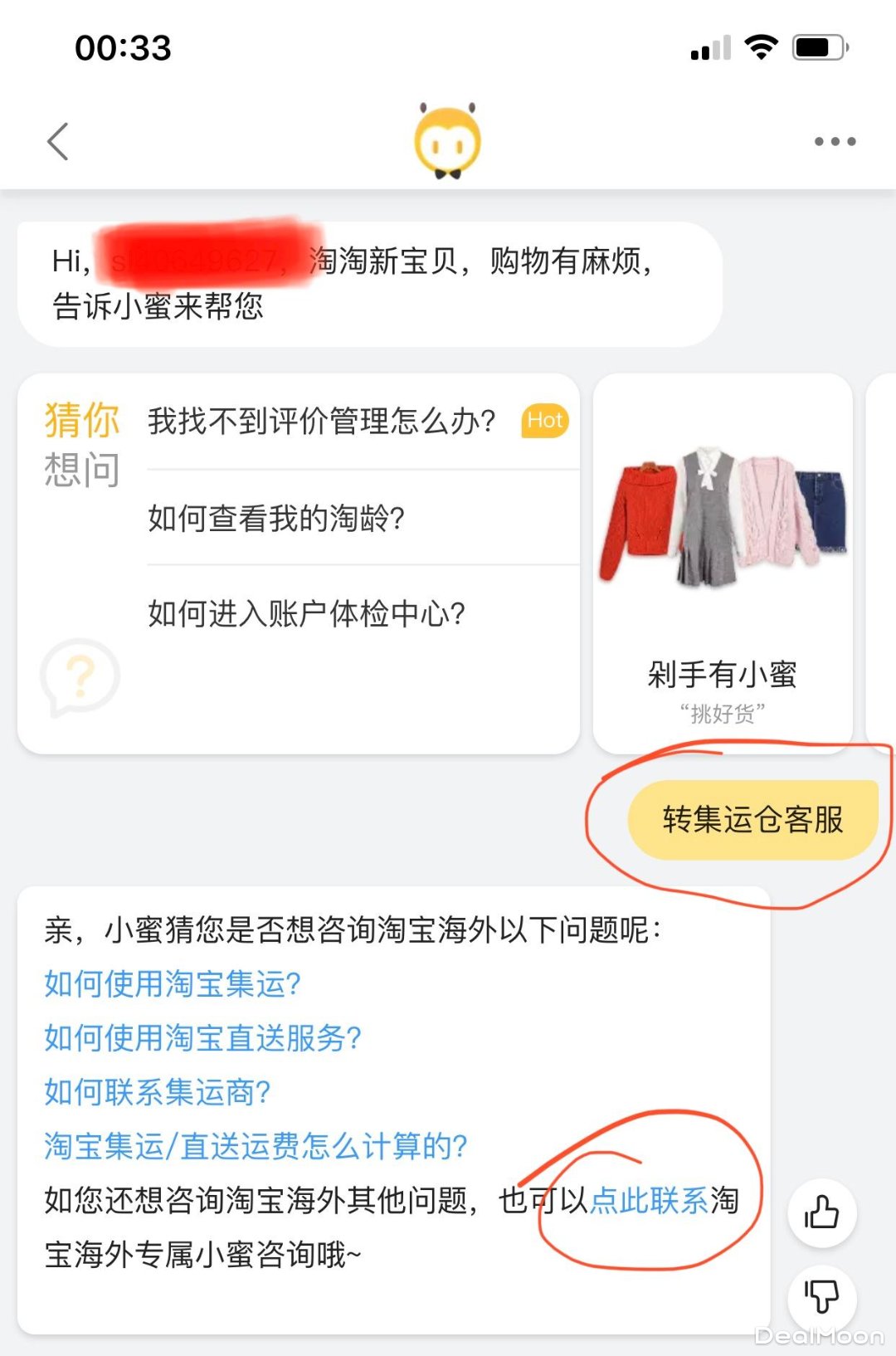Give the answer a thumbs up
Viewport: 896px width, 1356px height.
click(x=821, y=1212)
